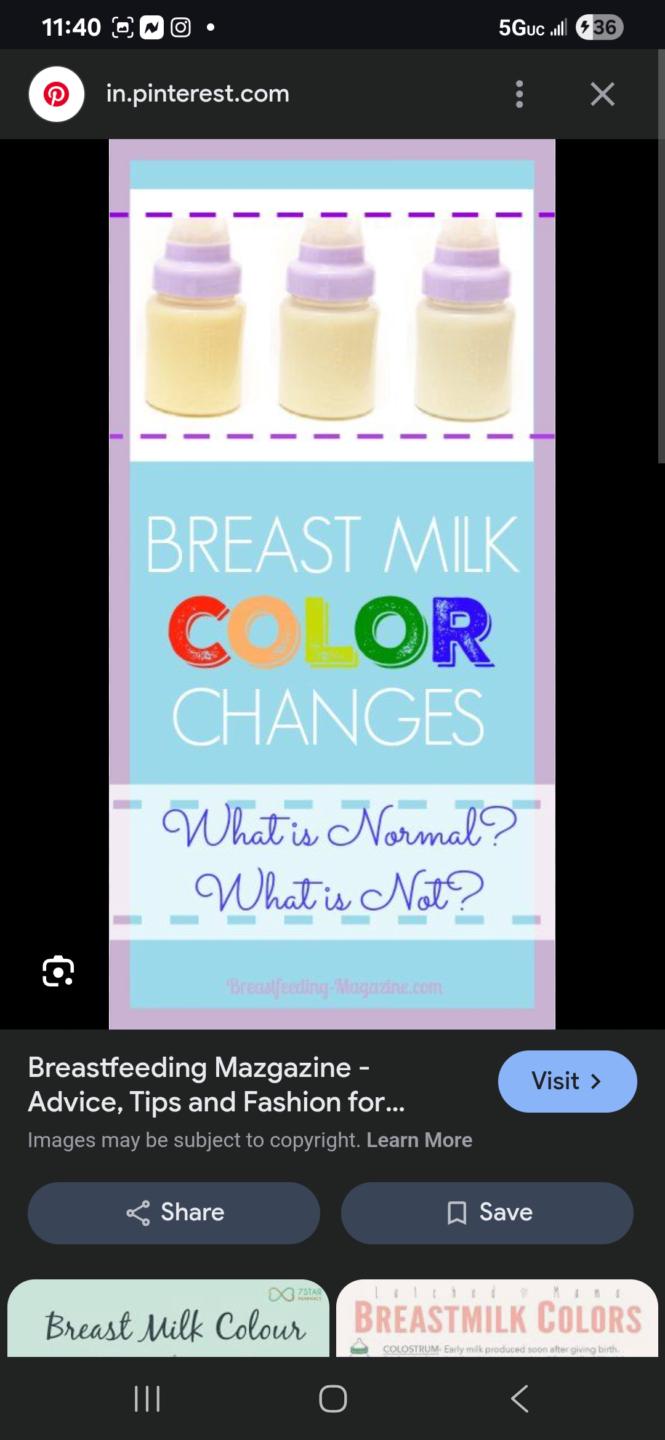Save this image to collection
665x1440 pixels.
(x=487, y=1212)
